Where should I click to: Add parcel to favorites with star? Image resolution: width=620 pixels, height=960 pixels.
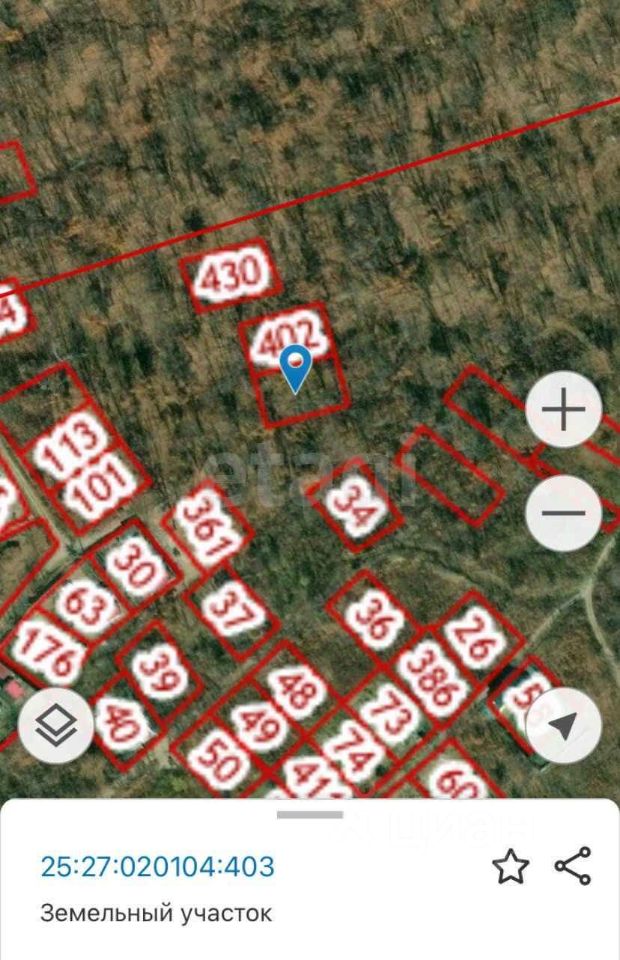click(x=511, y=867)
